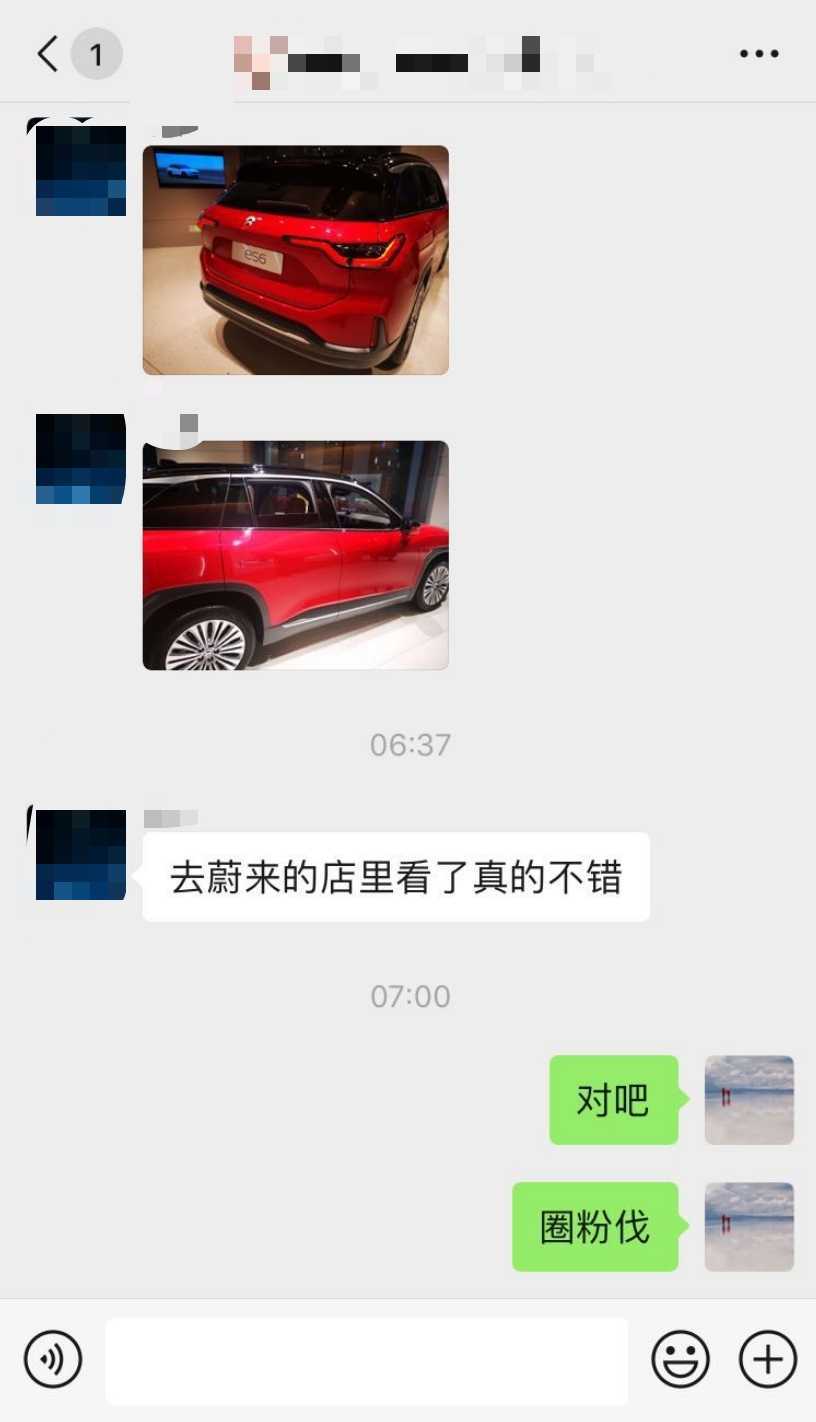Open the chat's three-dot menu
Screen dimensions: 816x1422
(759, 54)
